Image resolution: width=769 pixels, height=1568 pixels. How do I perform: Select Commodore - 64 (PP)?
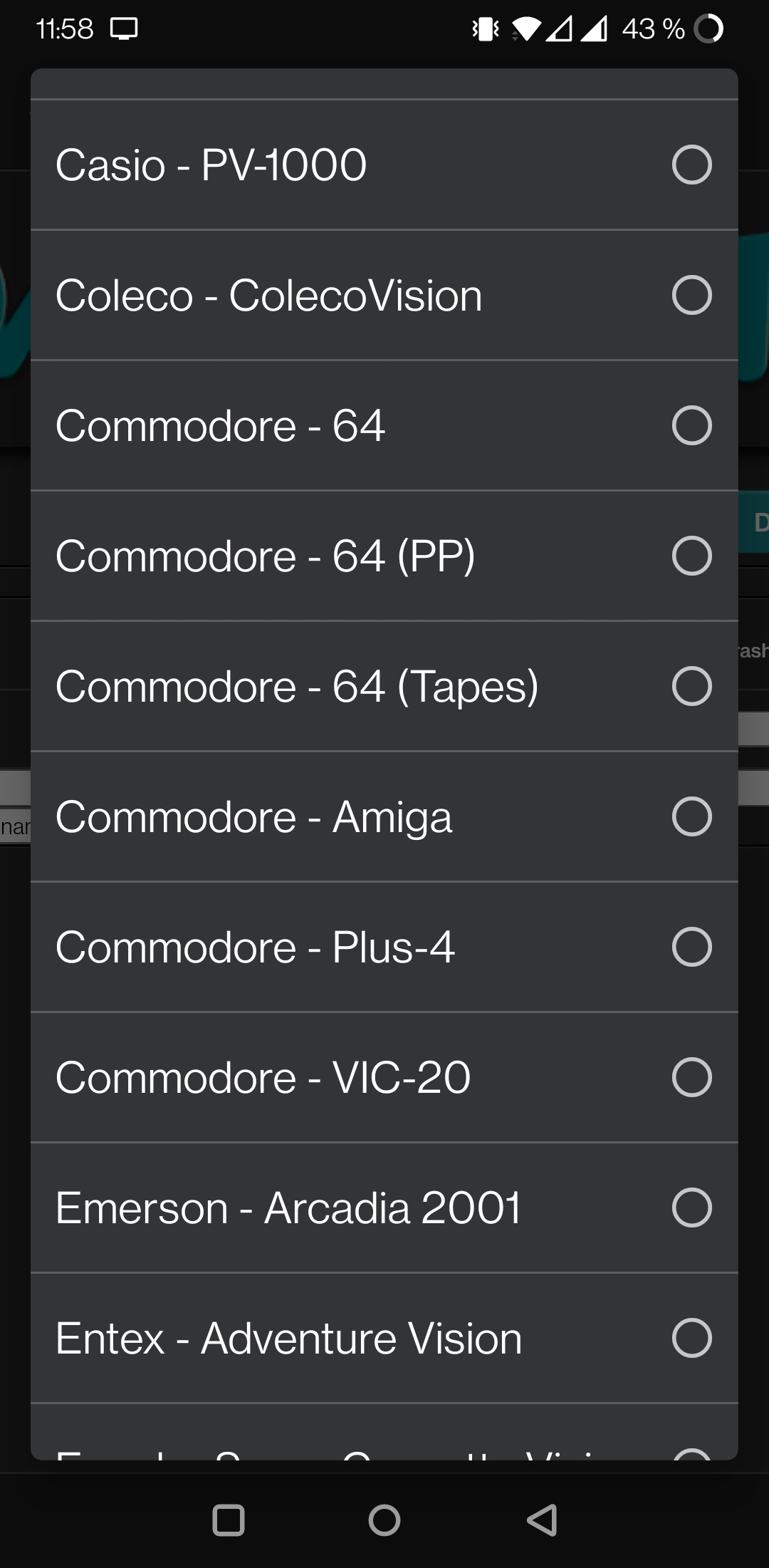click(x=384, y=556)
